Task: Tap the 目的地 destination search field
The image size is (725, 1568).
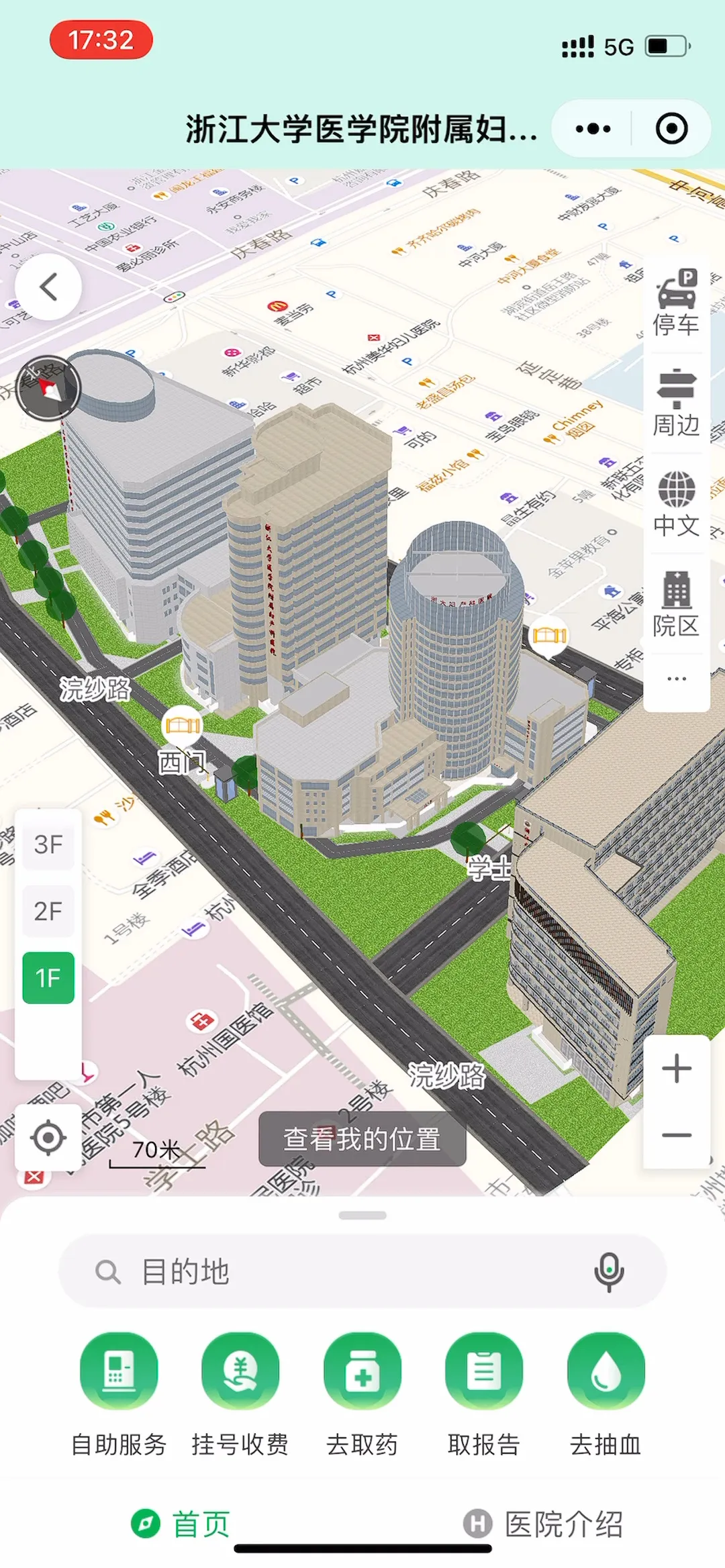Action: point(349,1271)
